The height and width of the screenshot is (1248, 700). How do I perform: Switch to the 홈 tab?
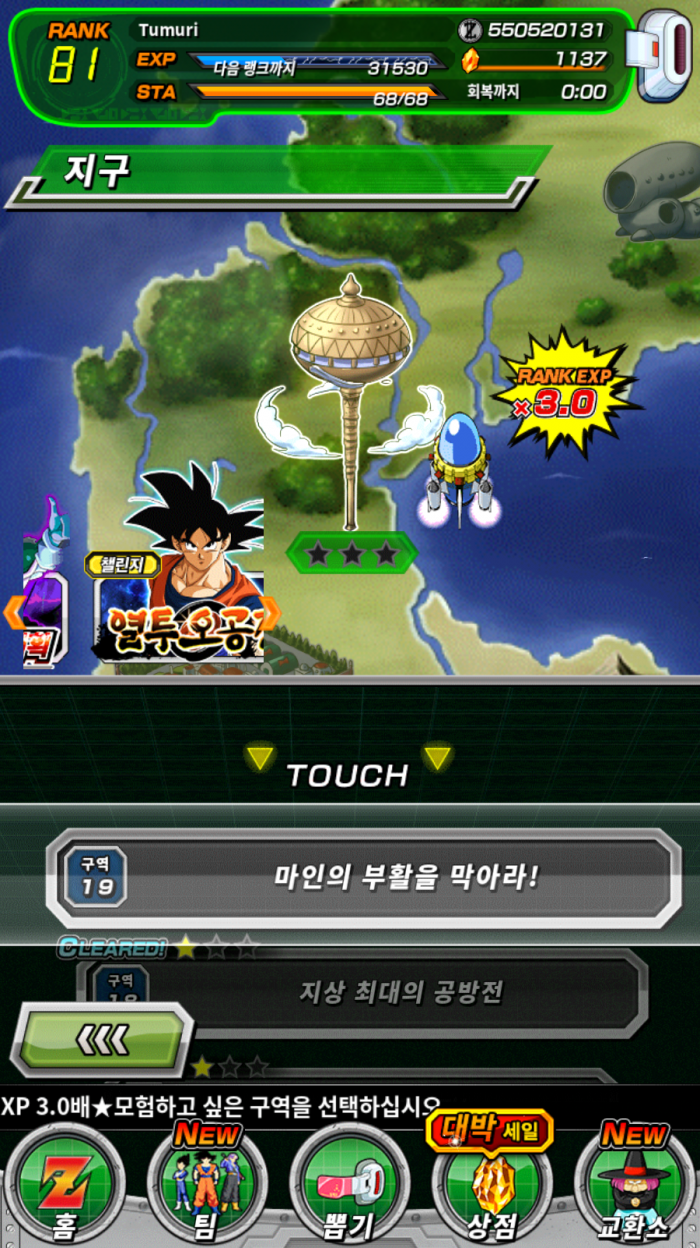tap(64, 1188)
